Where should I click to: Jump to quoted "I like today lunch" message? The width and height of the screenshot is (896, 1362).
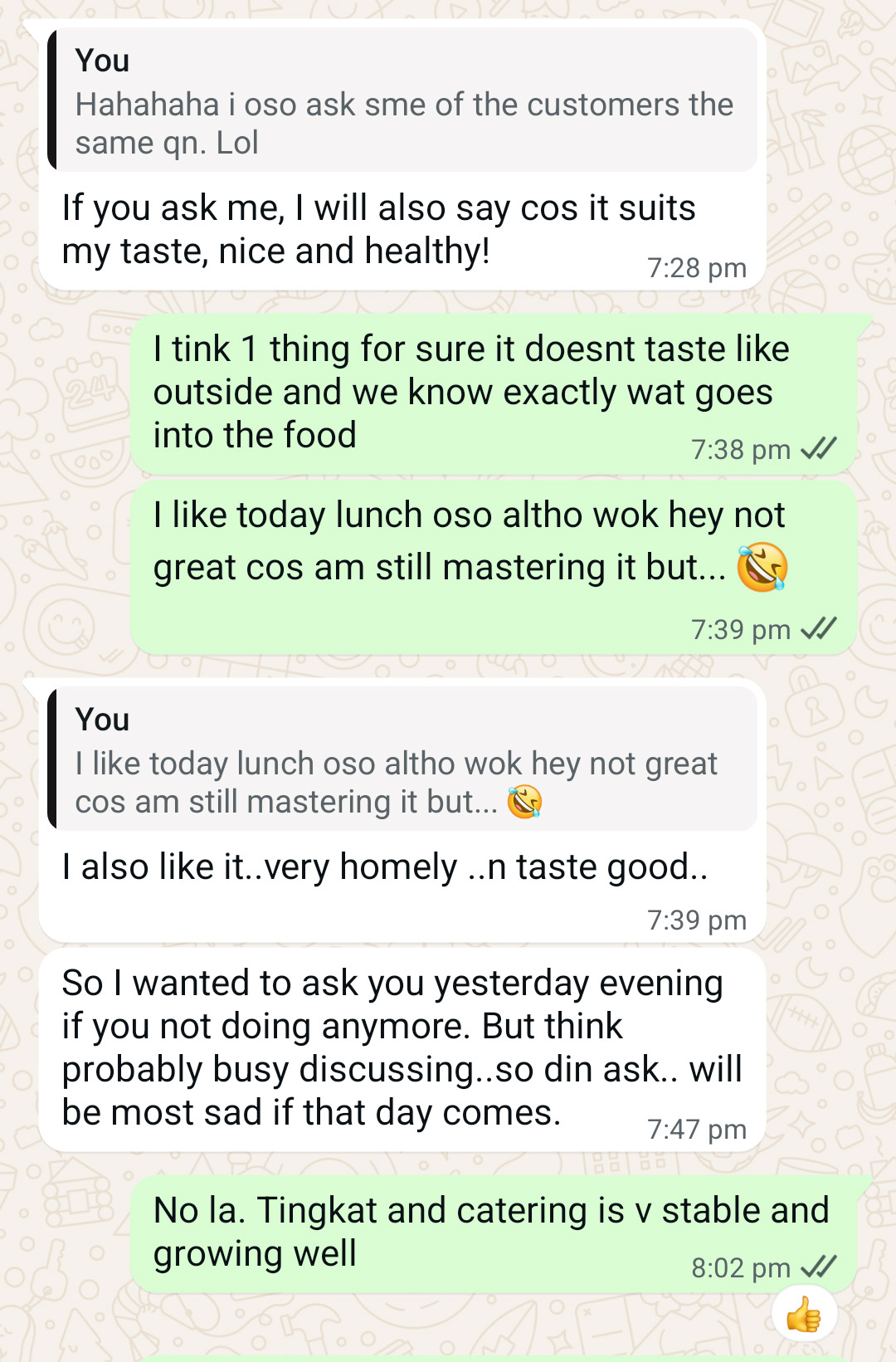[x=403, y=759]
